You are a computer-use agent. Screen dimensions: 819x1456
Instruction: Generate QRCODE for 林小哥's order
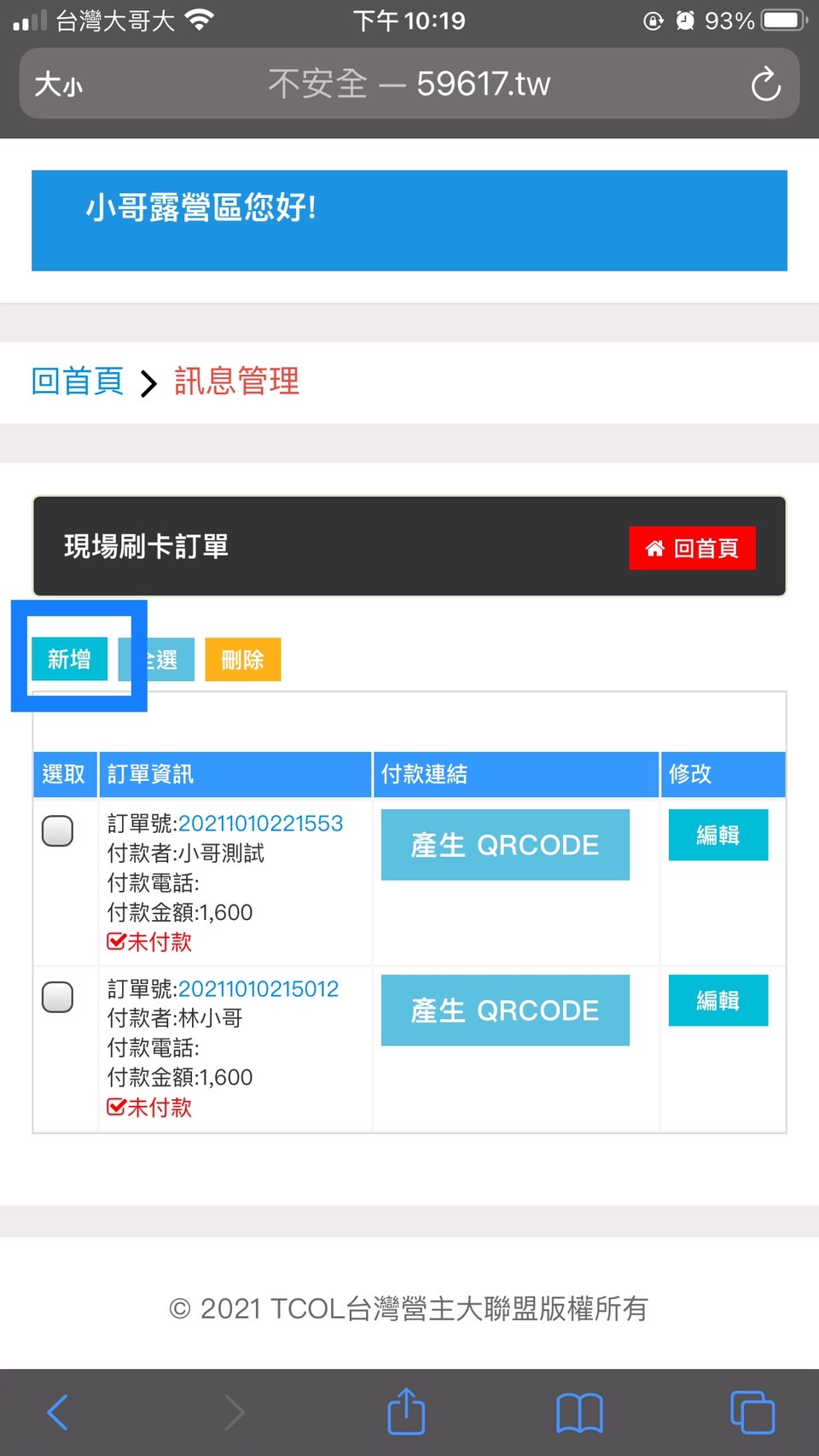[x=505, y=1010]
